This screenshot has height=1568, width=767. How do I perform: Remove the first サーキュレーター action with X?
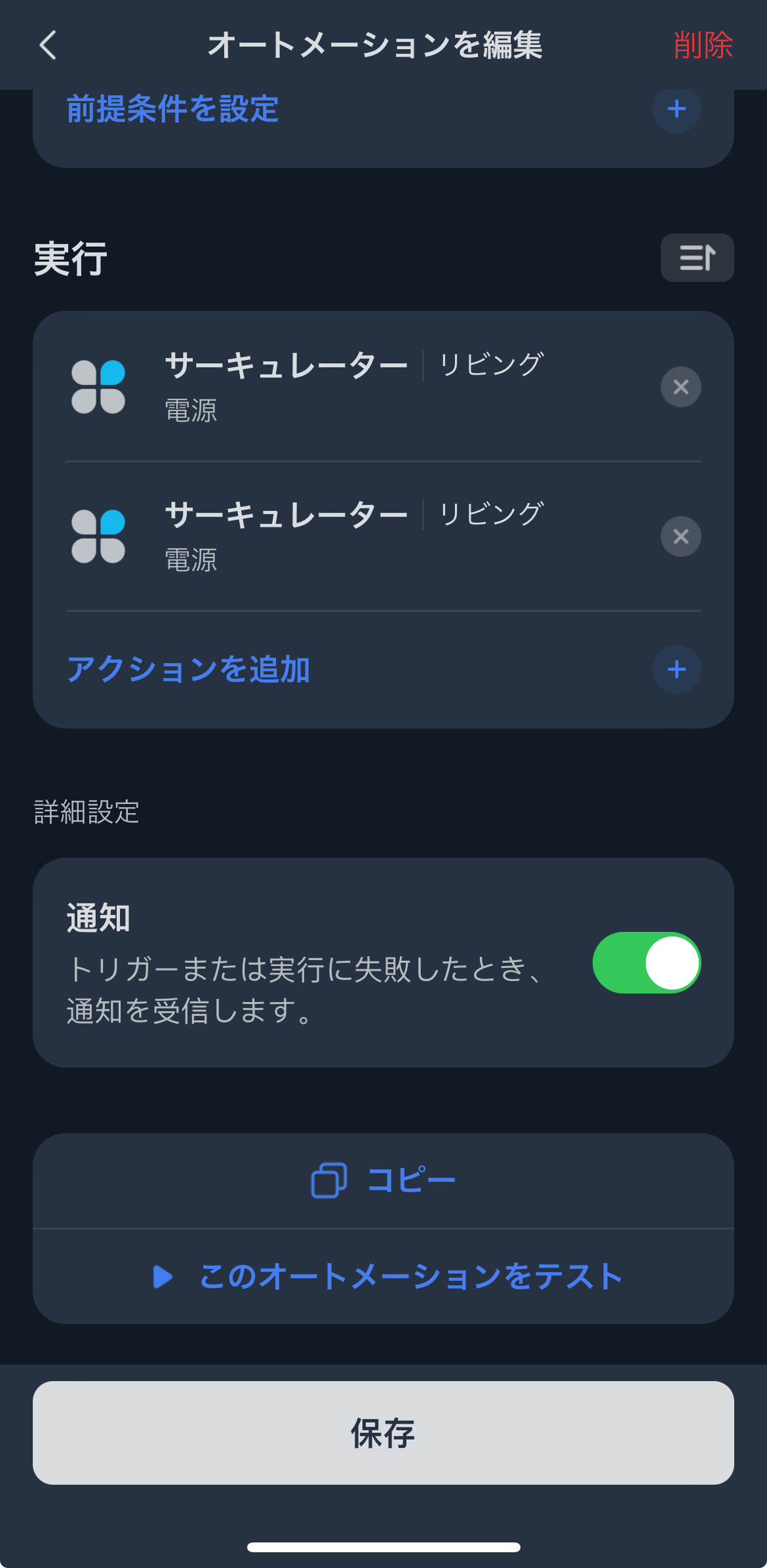click(x=680, y=387)
